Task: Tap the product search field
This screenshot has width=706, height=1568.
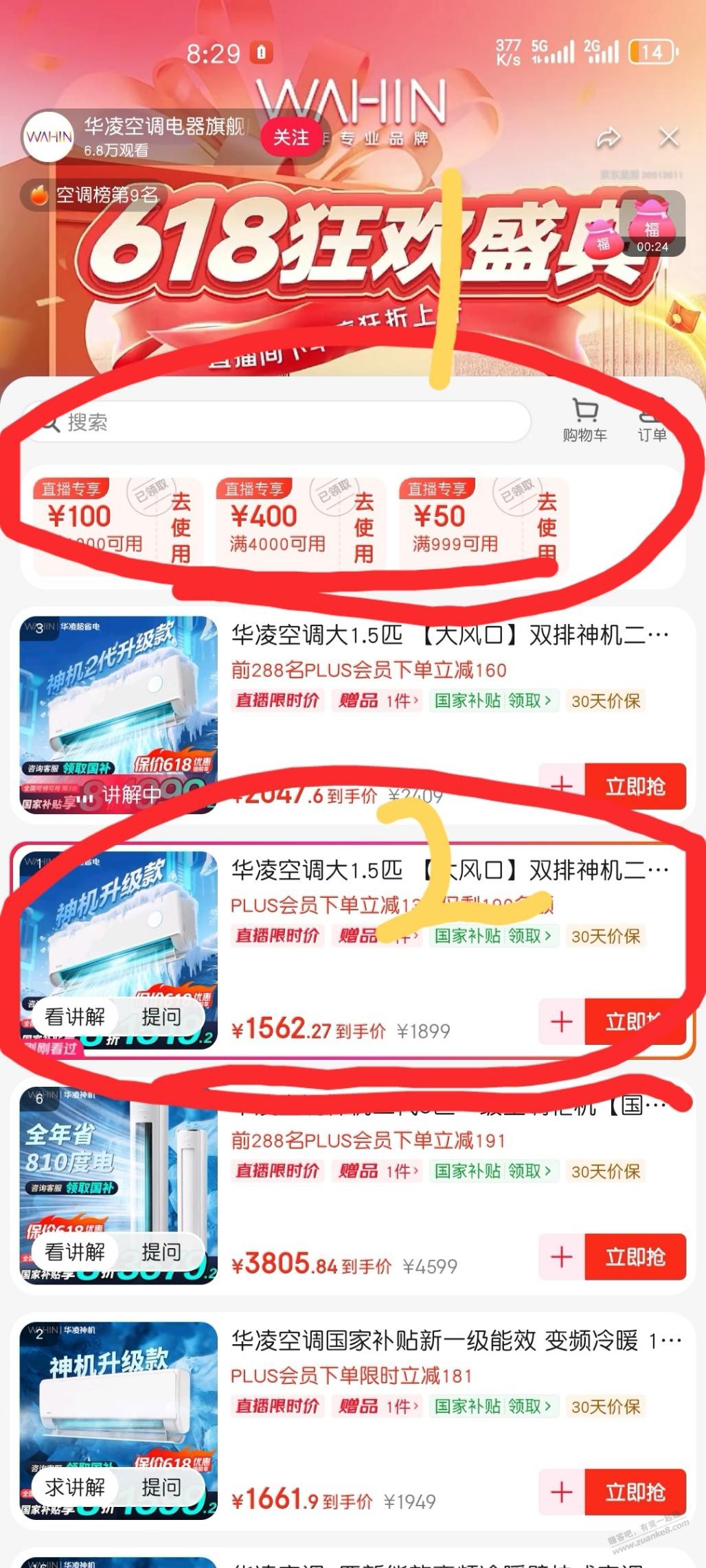Action: coord(288,422)
